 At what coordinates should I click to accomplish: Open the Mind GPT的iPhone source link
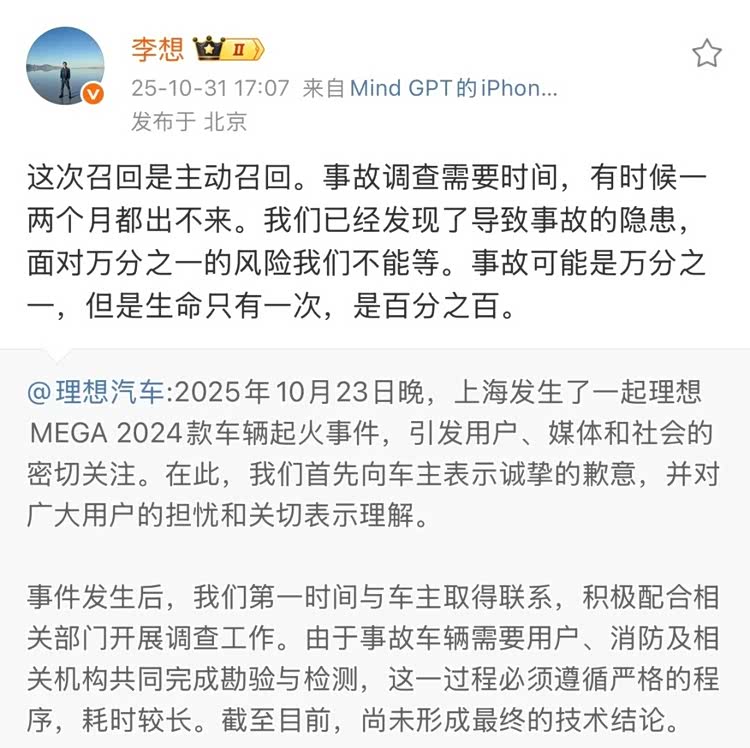pos(453,88)
